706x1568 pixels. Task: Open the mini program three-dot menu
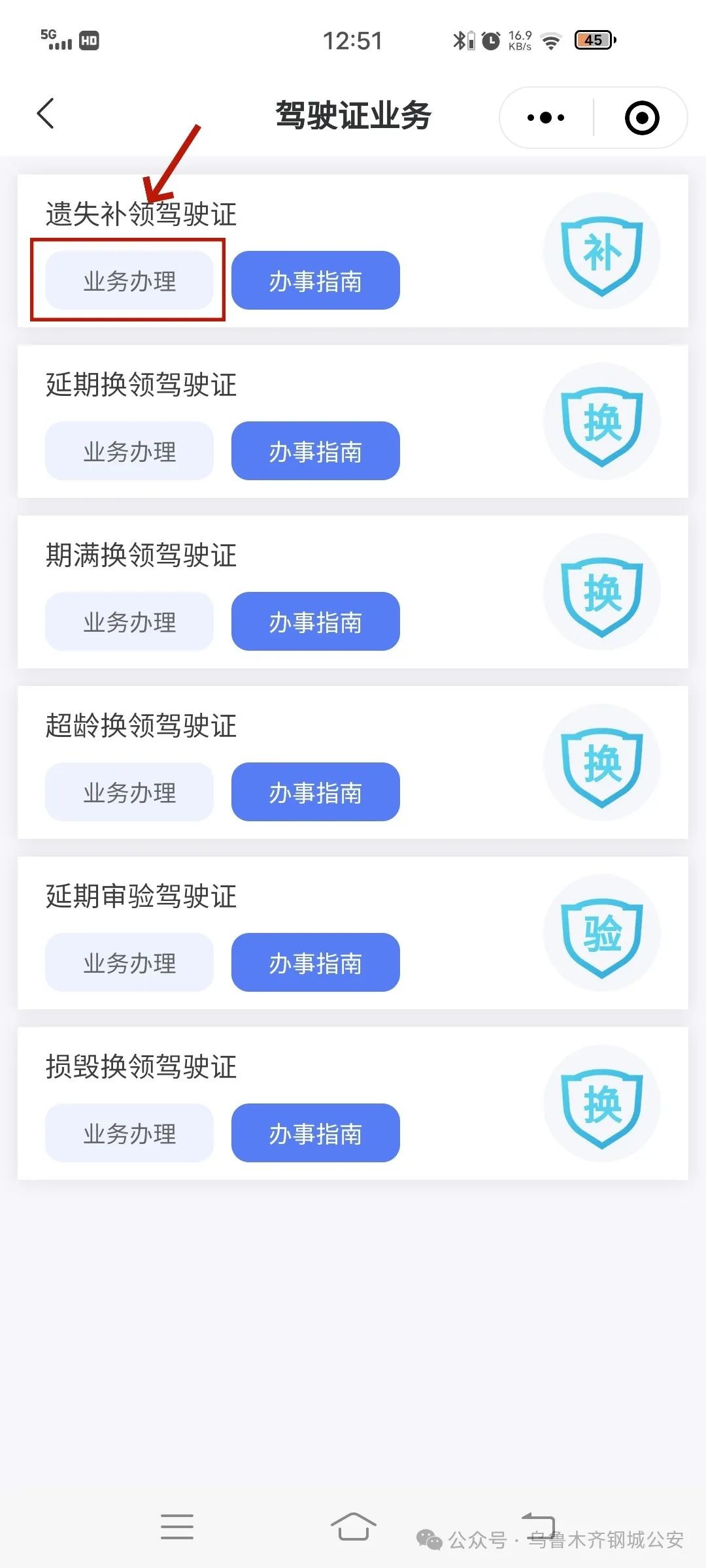pos(546,118)
